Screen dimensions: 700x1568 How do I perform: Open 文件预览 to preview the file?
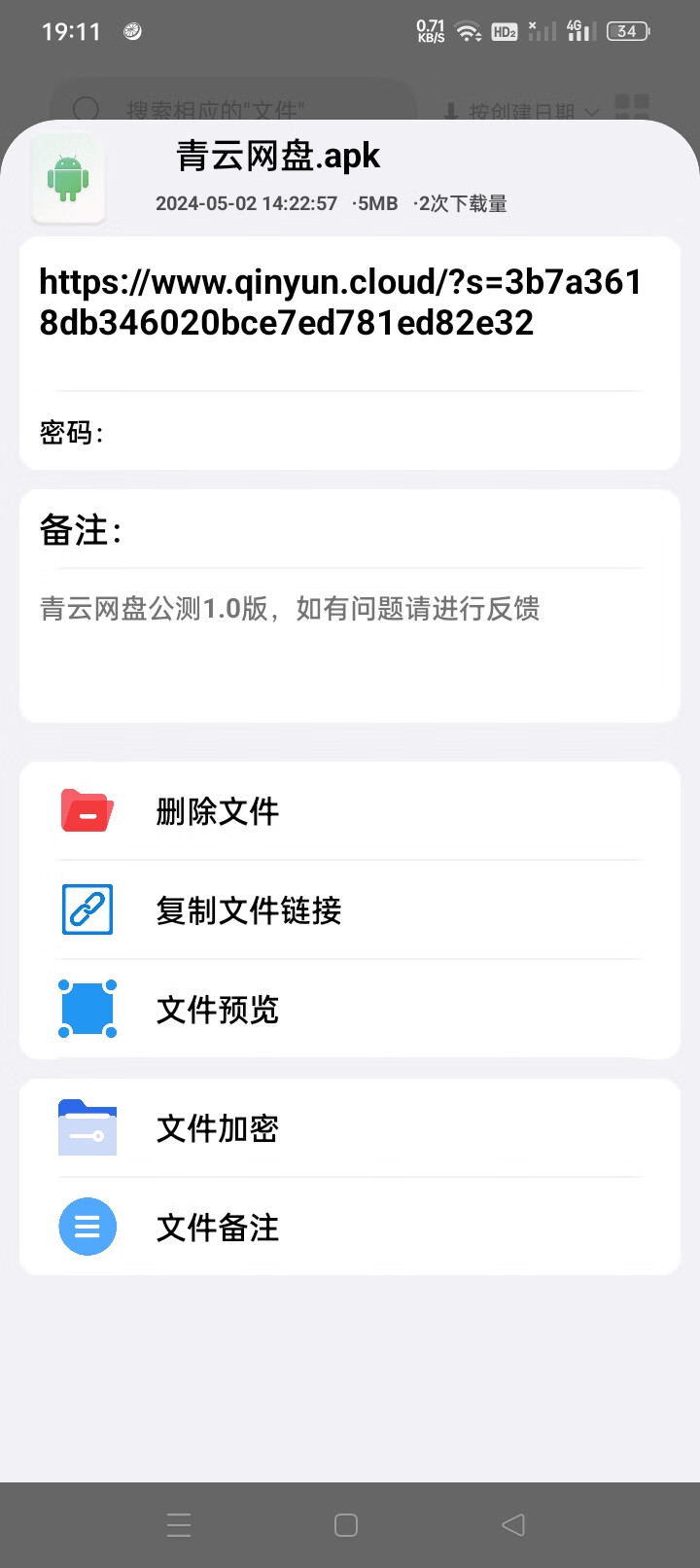[350, 1010]
